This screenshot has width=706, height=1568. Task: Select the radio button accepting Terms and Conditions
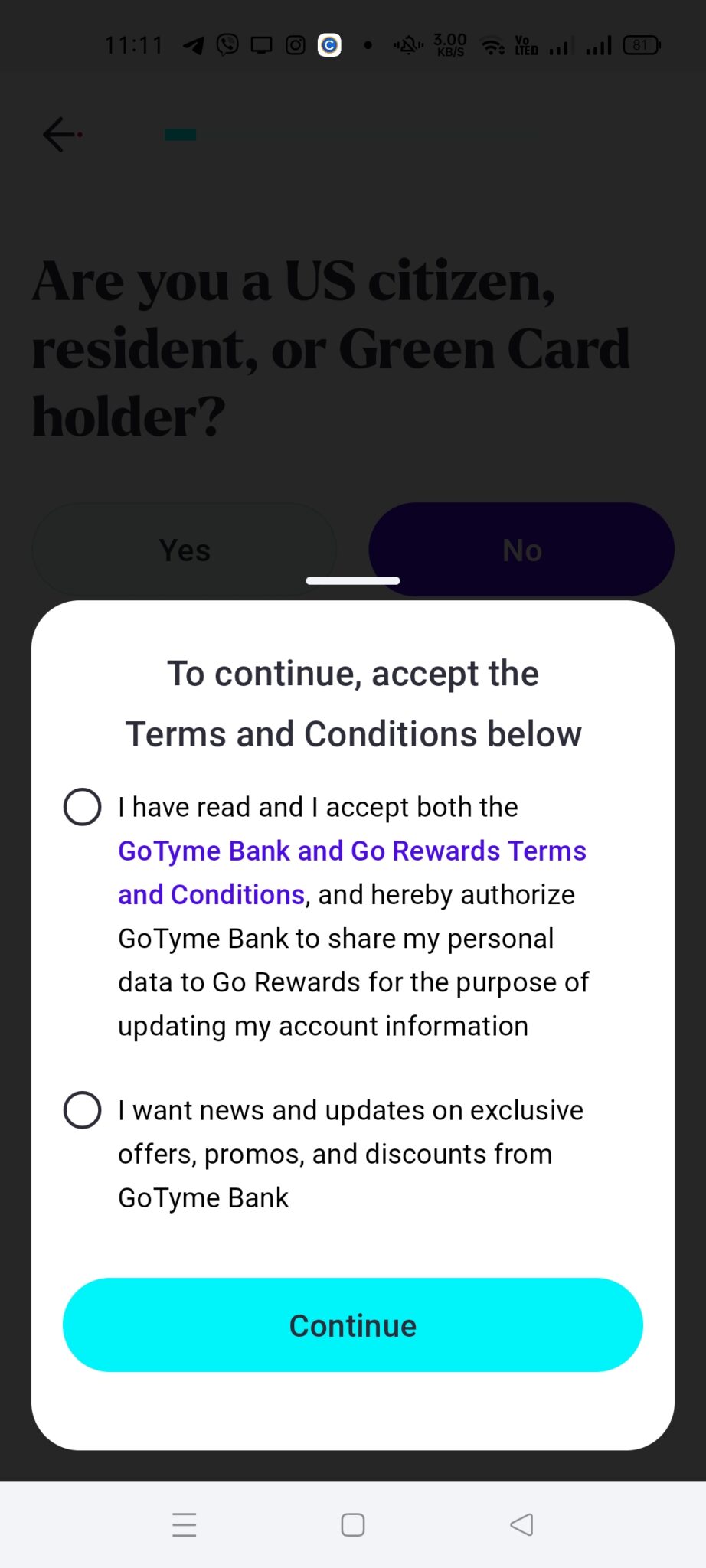[x=82, y=805]
